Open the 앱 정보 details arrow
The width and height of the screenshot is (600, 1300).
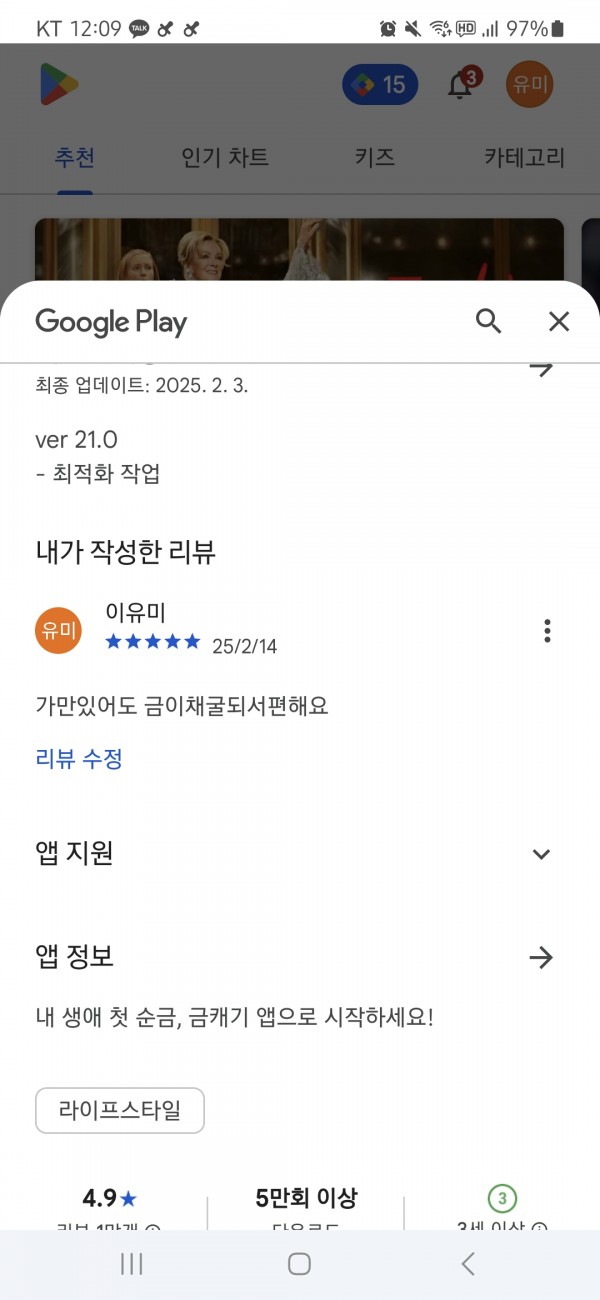(541, 958)
